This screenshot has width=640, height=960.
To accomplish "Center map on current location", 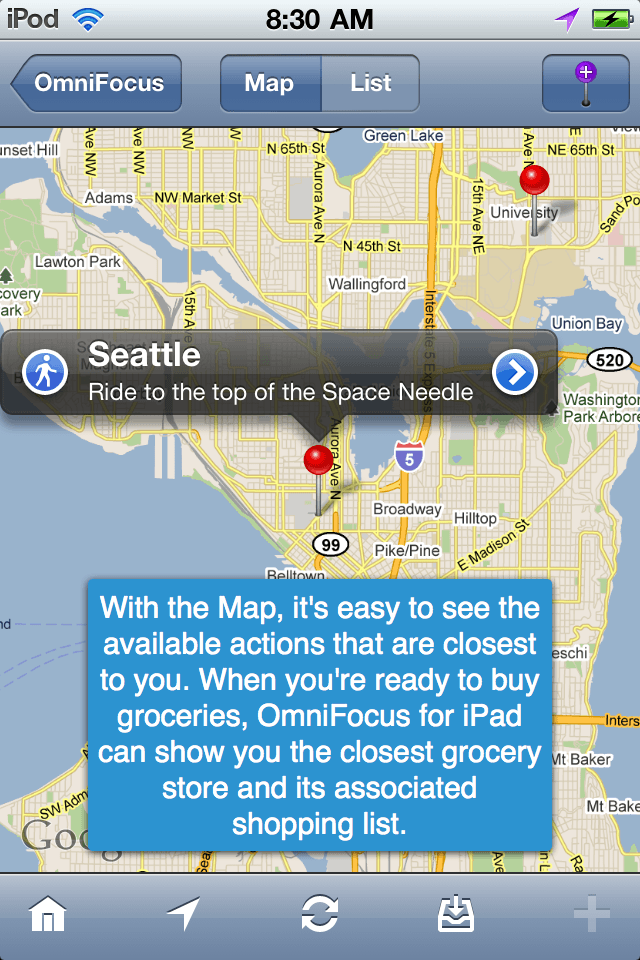I will 183,914.
